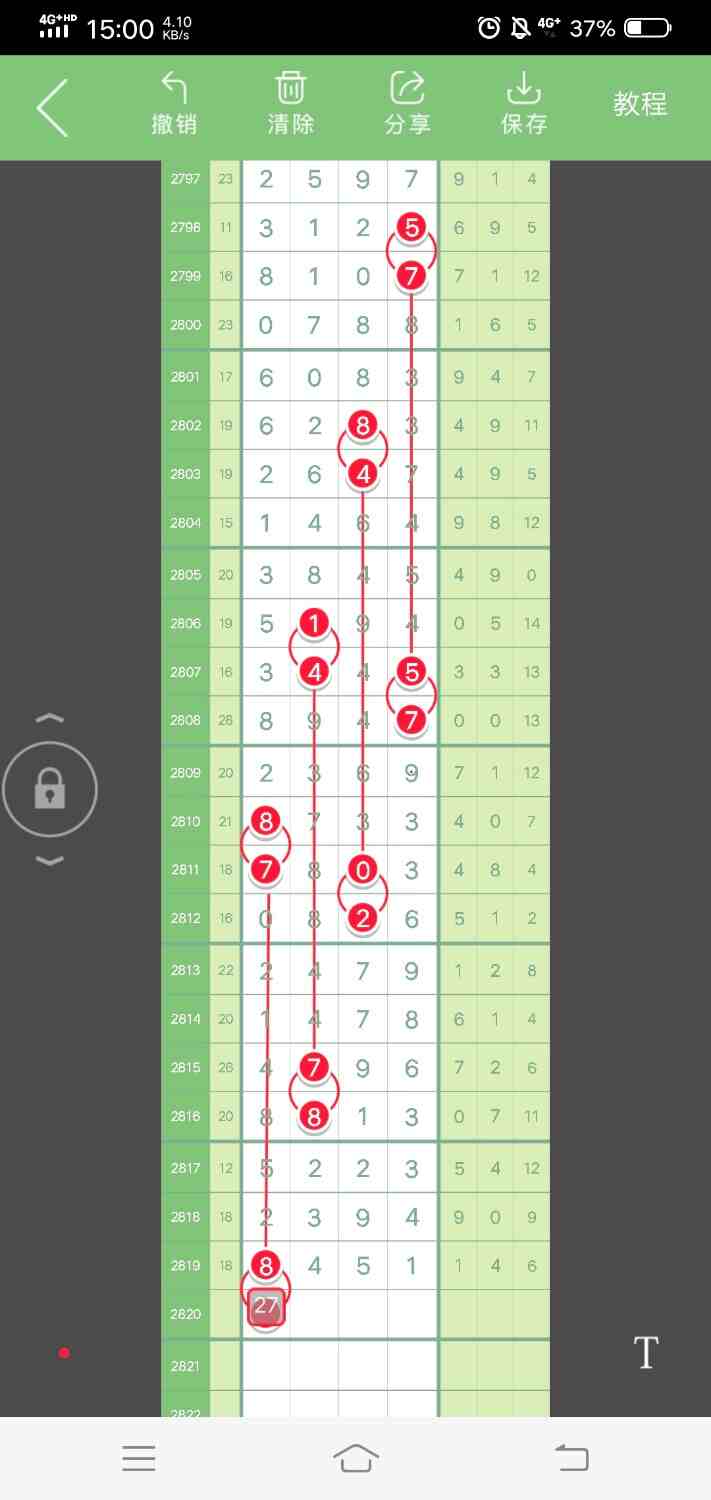Image resolution: width=711 pixels, height=1500 pixels.
Task: Share the chart via 分享
Action: [x=407, y=104]
